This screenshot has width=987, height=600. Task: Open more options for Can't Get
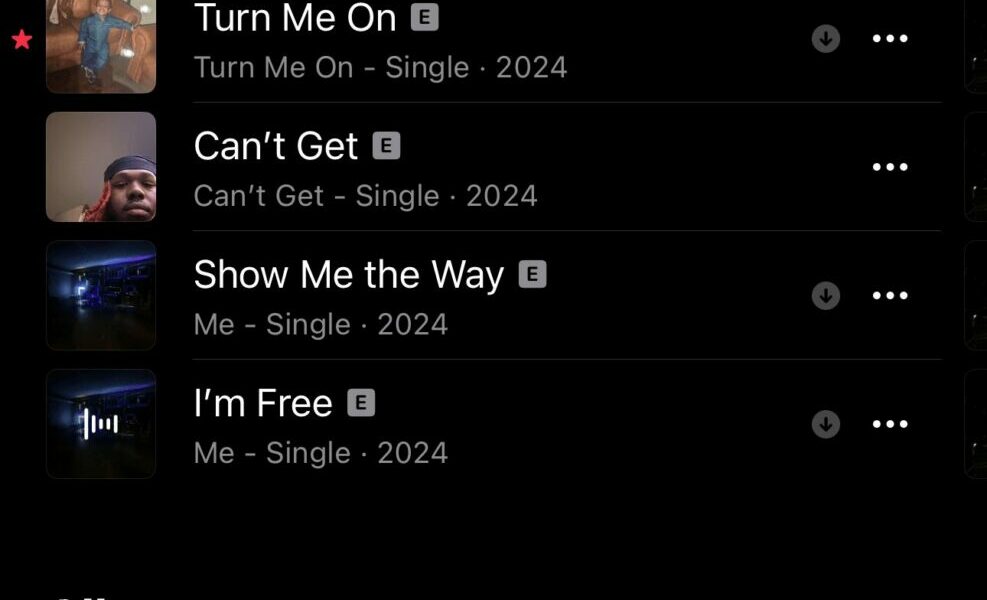(889, 167)
